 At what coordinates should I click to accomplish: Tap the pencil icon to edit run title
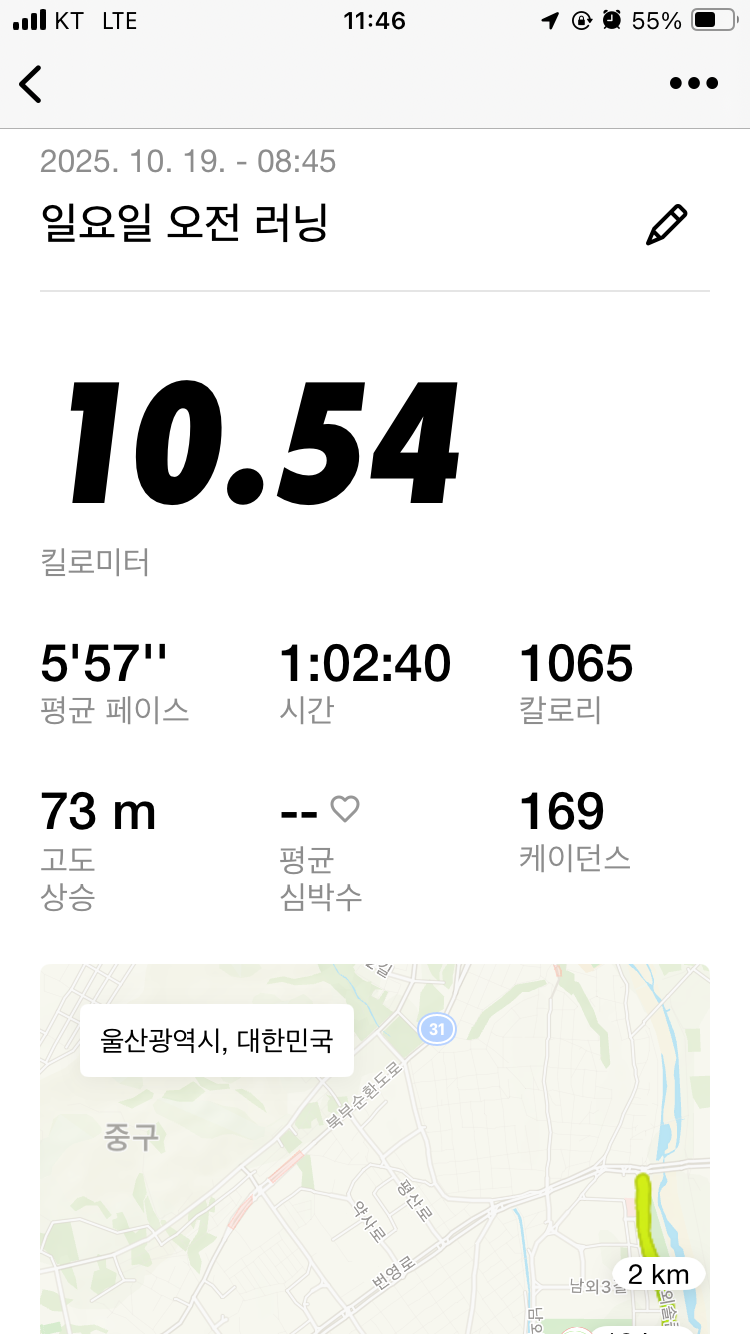667,222
